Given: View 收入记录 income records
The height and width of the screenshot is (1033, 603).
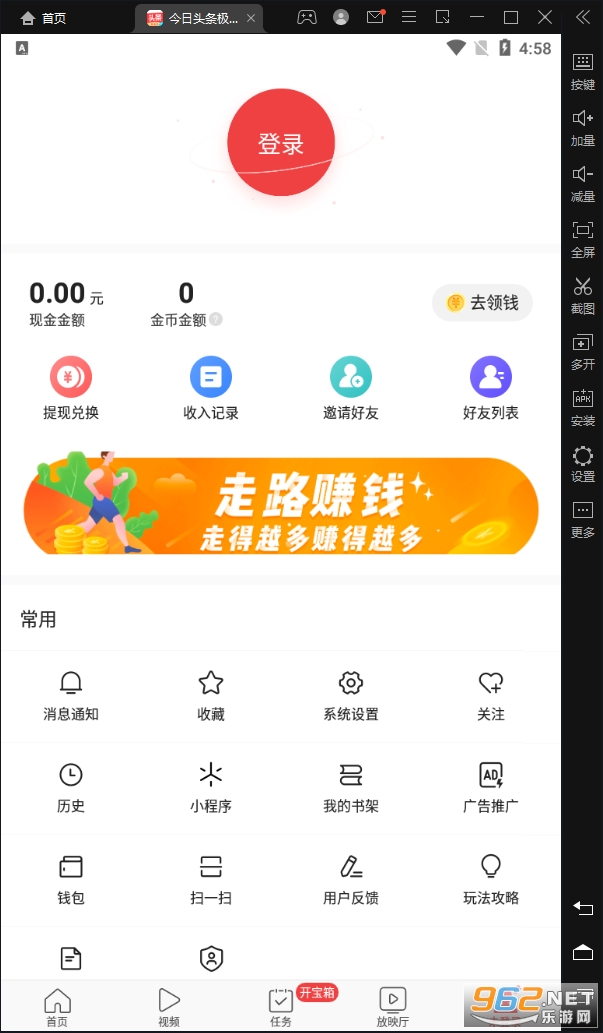Looking at the screenshot, I should (x=211, y=388).
